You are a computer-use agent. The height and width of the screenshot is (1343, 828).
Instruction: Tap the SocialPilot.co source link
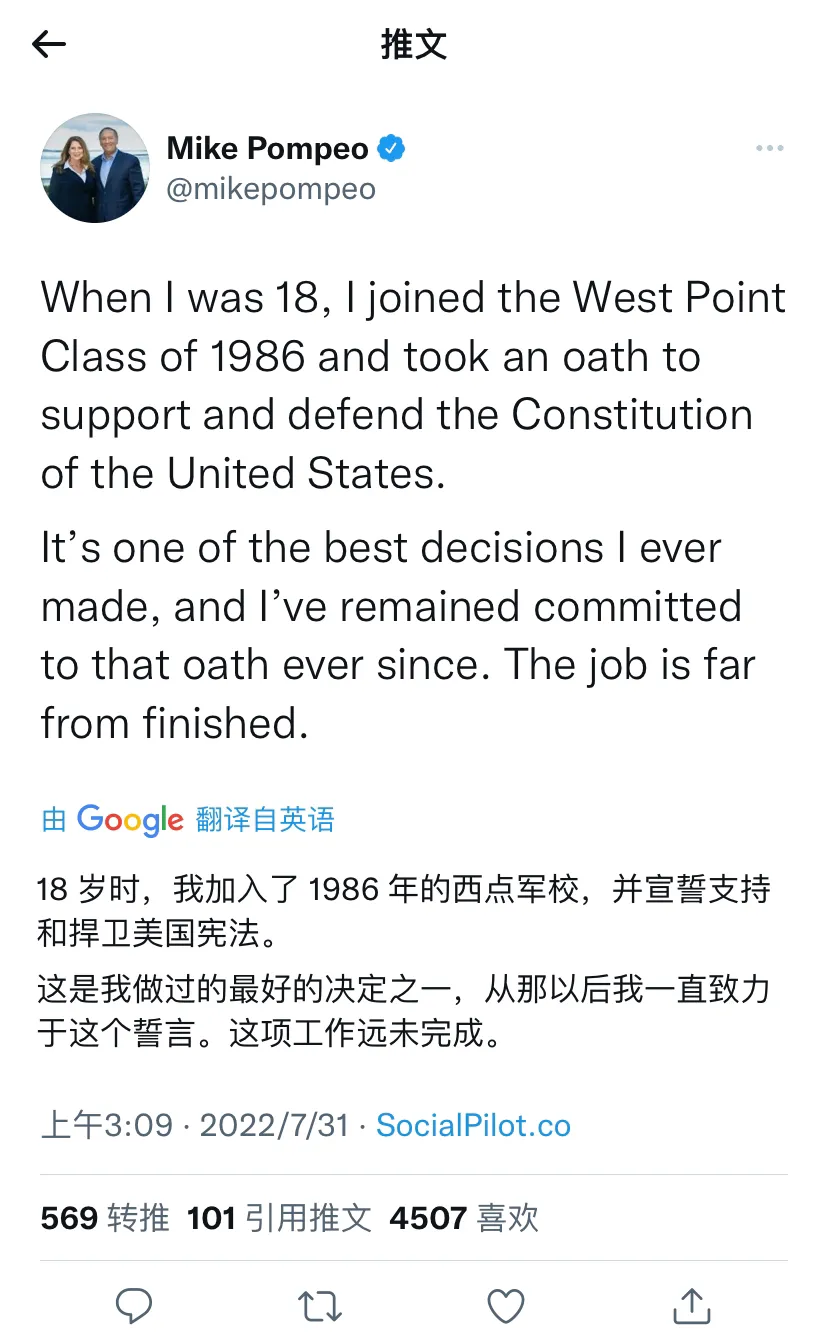click(x=473, y=1125)
